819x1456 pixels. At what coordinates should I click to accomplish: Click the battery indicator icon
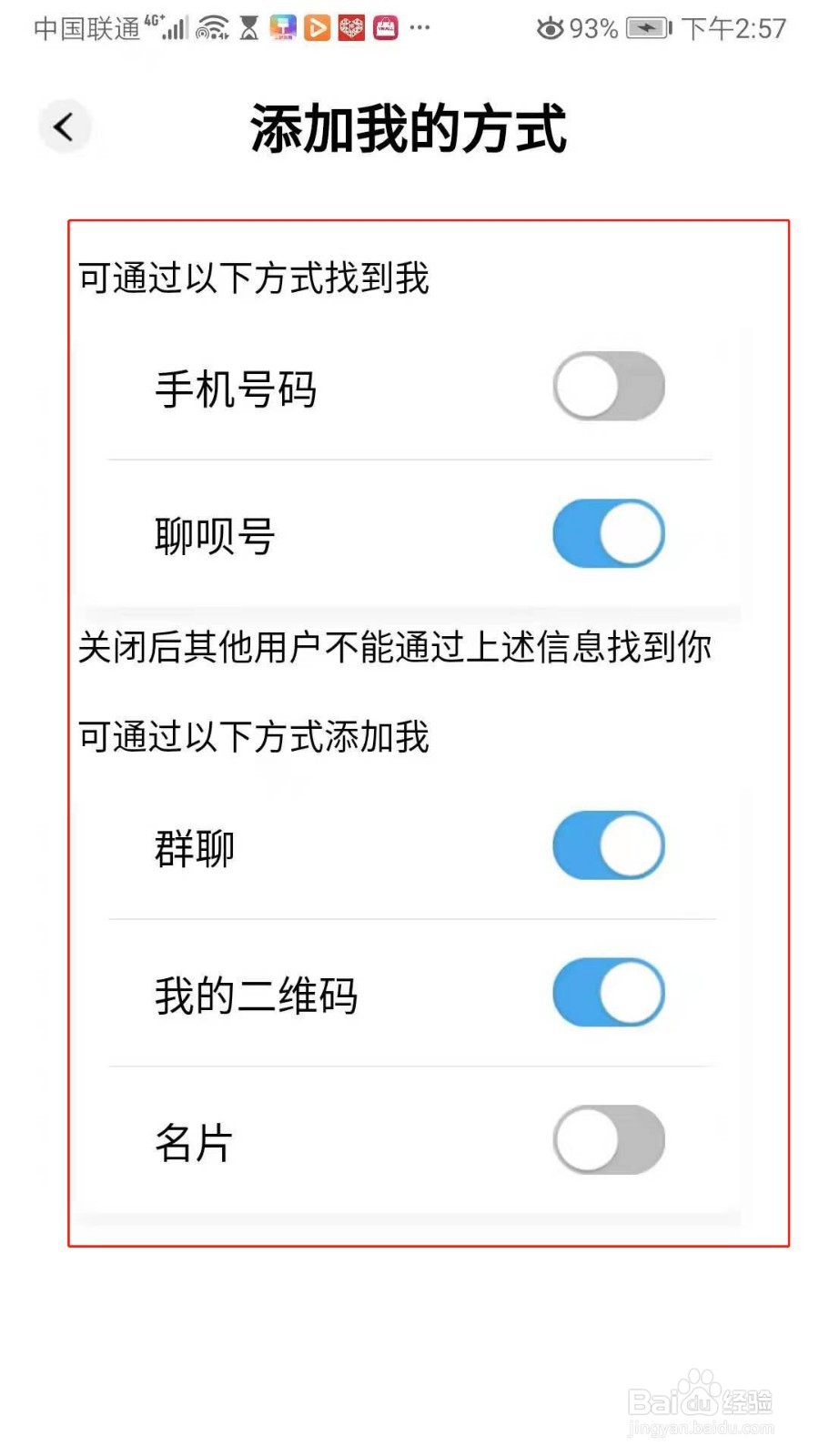point(646,29)
